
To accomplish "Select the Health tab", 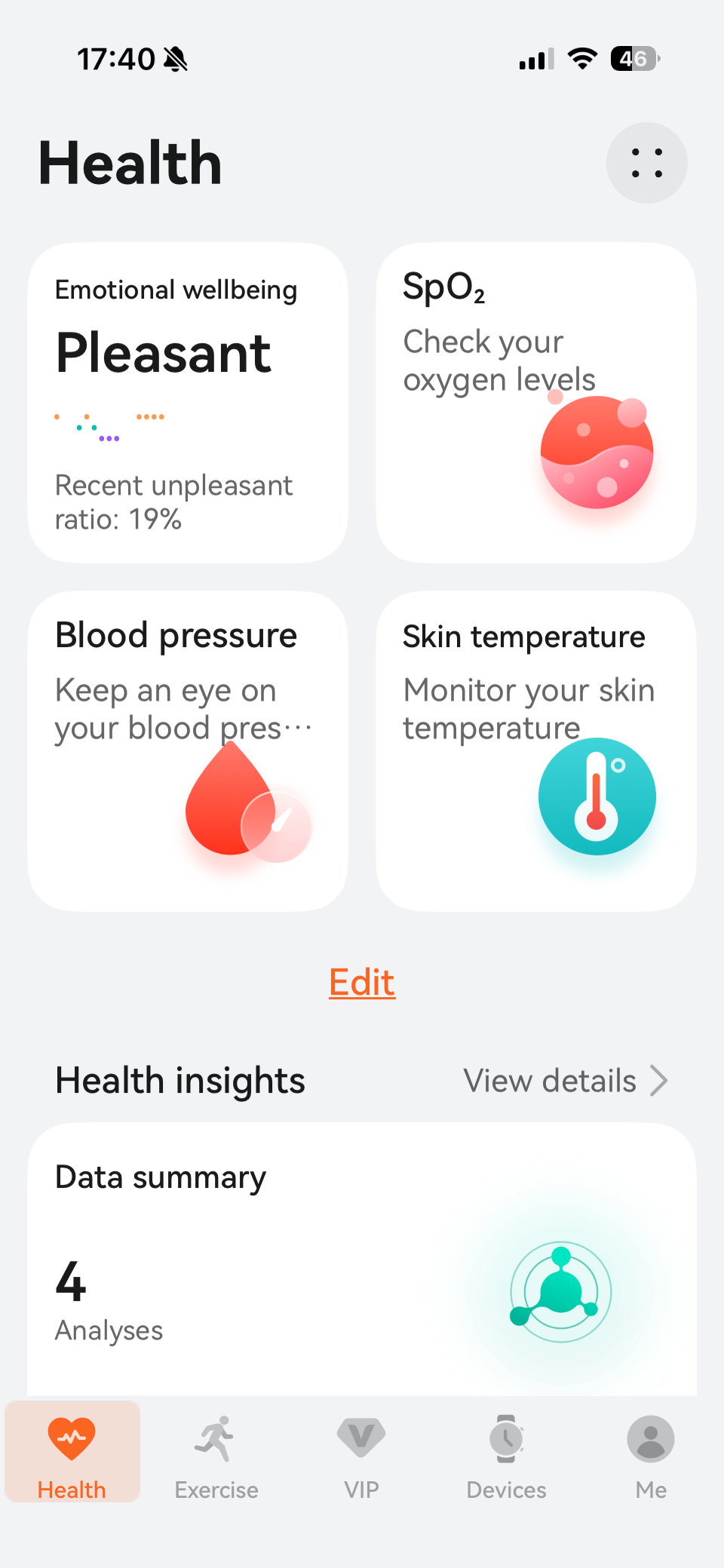I will pyautogui.click(x=72, y=1453).
